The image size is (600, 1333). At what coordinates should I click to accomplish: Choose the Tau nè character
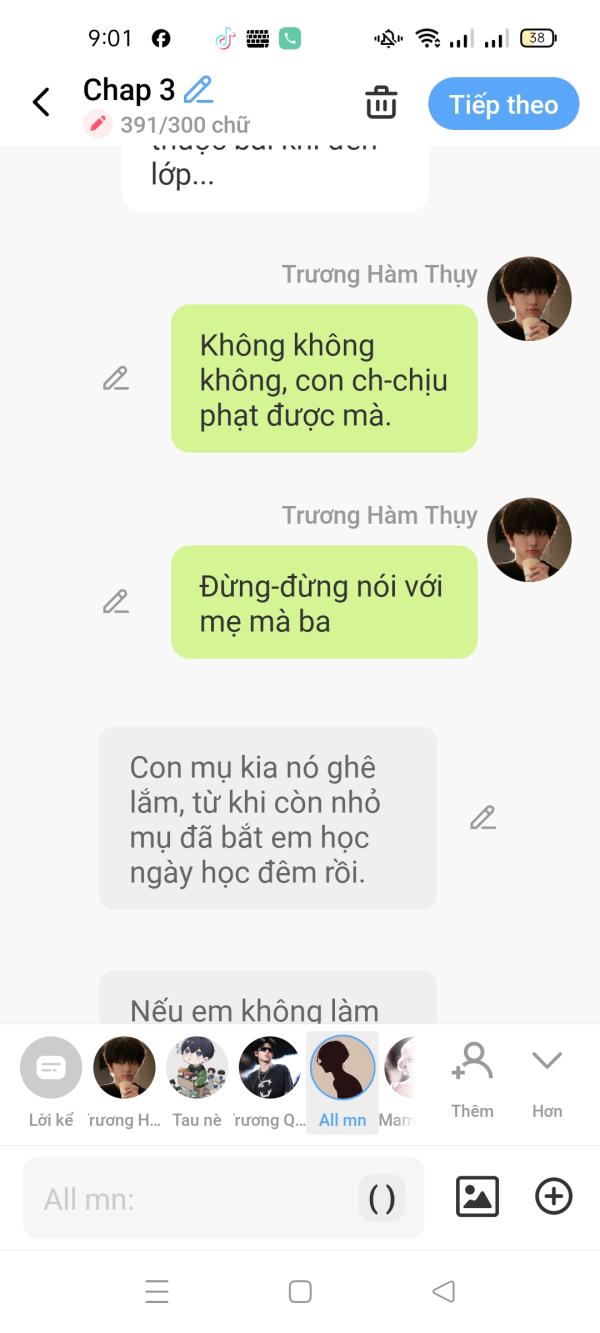[x=197, y=1083]
